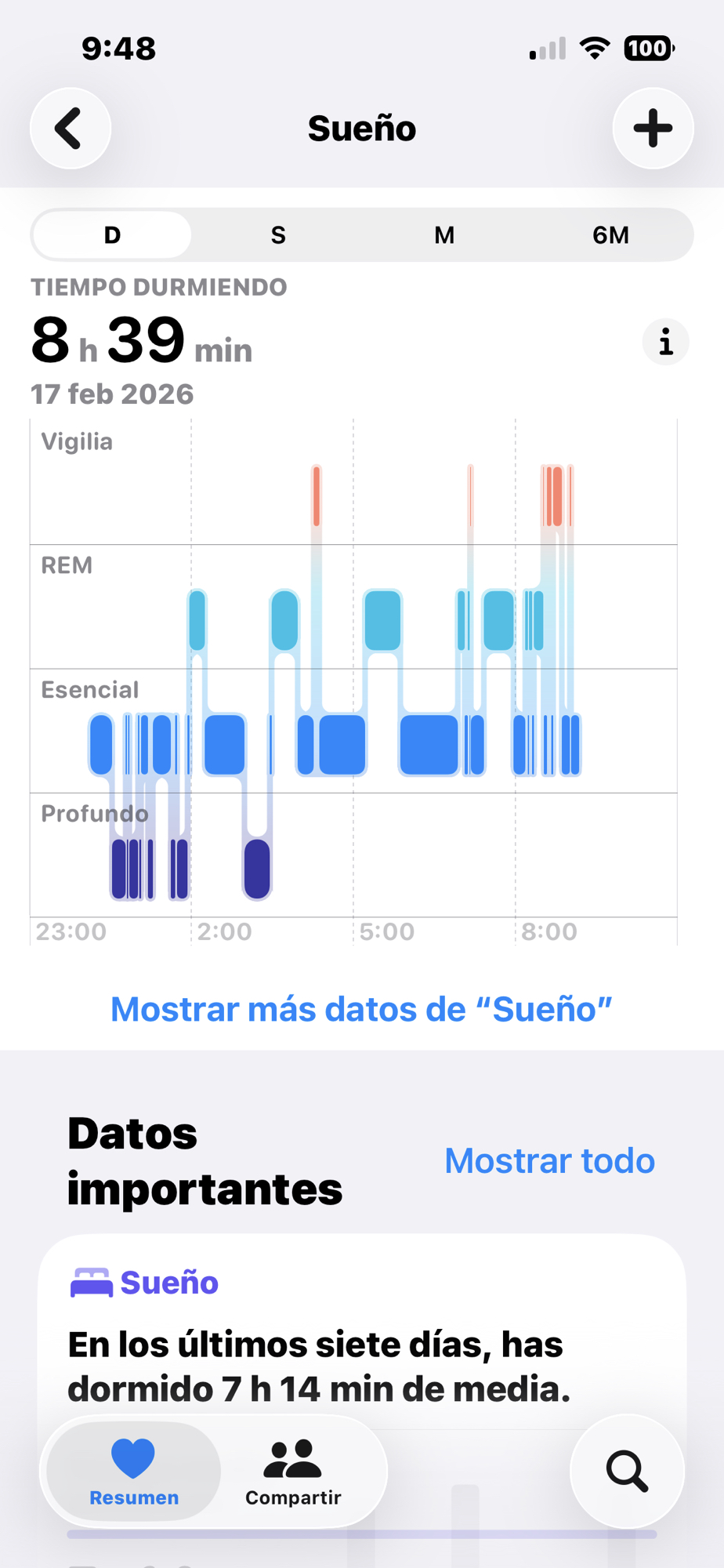
Task: Tap Mostrar todo next to Datos importantes
Action: click(x=549, y=1161)
